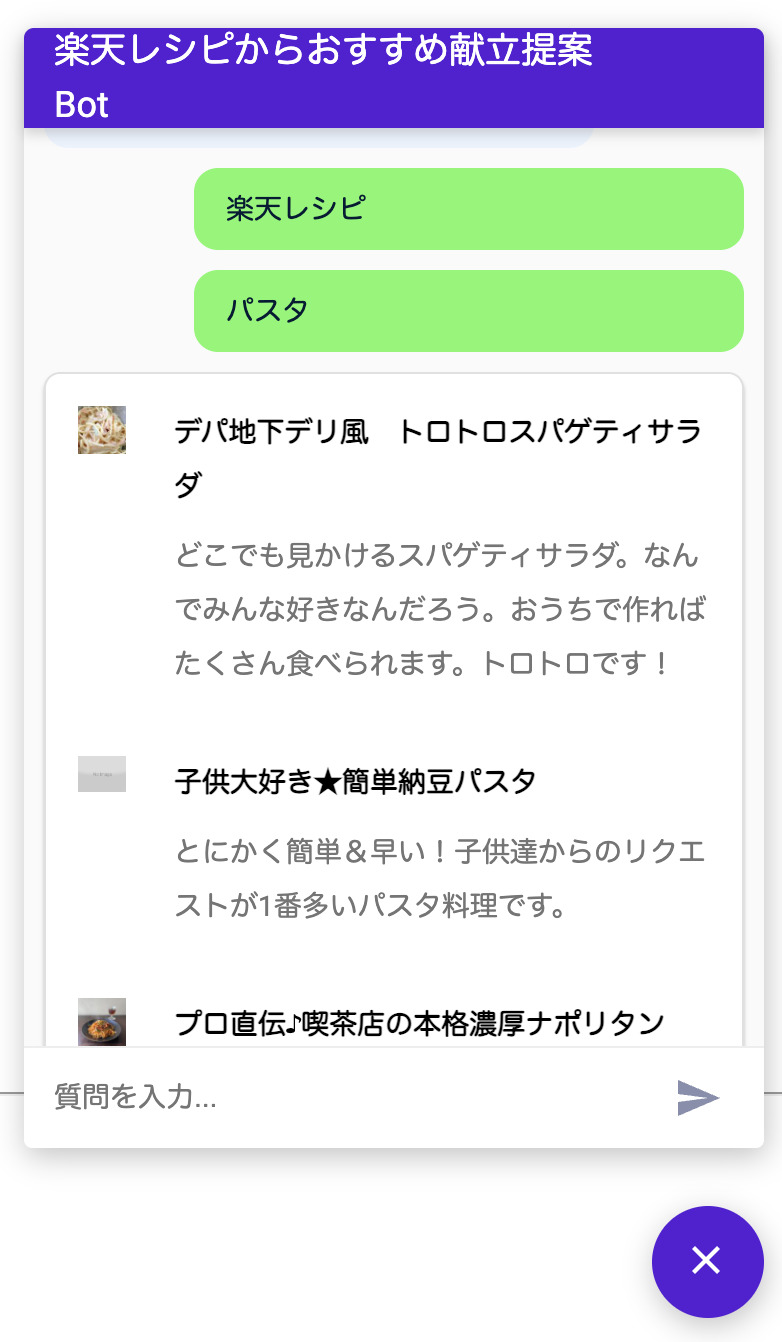Open 喫茶店の本格濃厚ナポリタン recipe

[x=417, y=1022]
